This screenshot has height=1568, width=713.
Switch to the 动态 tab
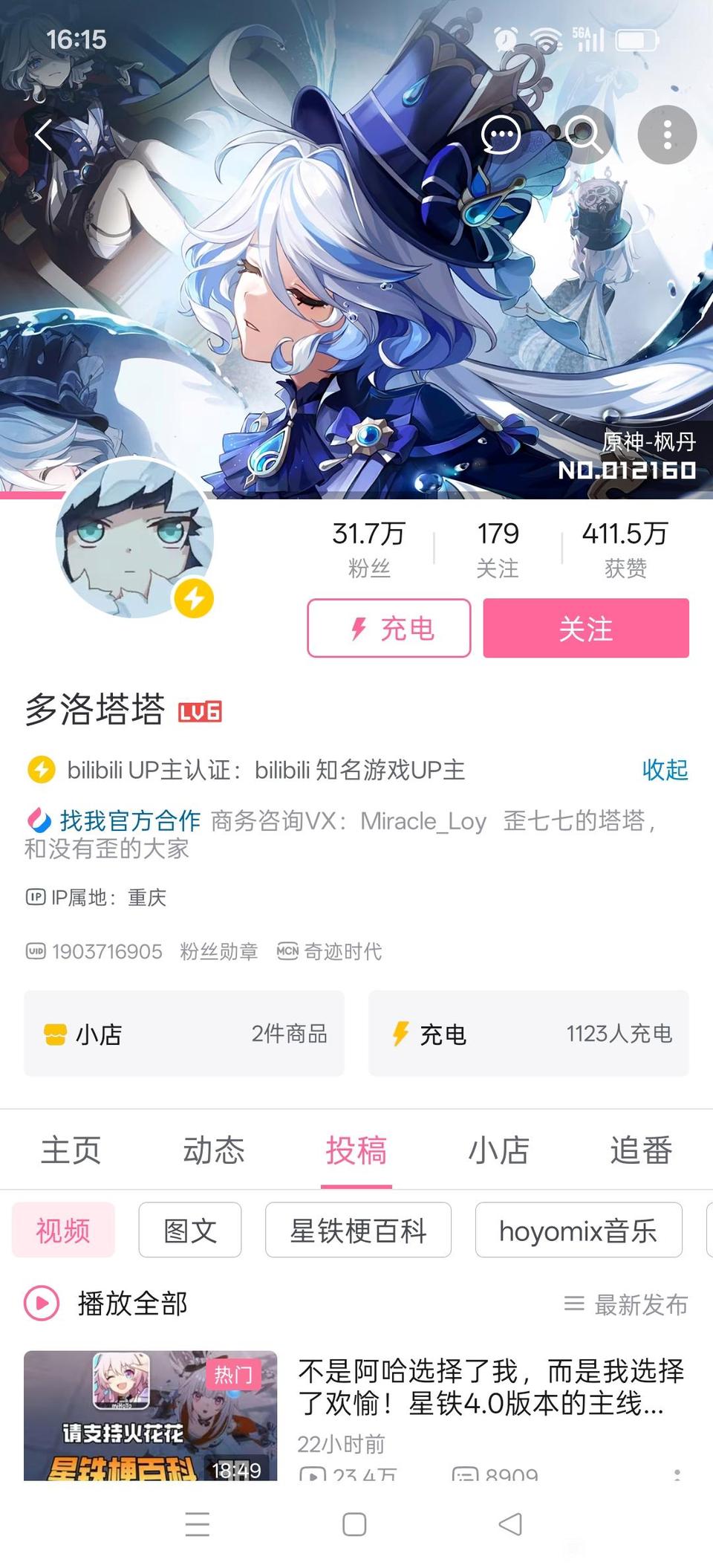pos(213,1150)
